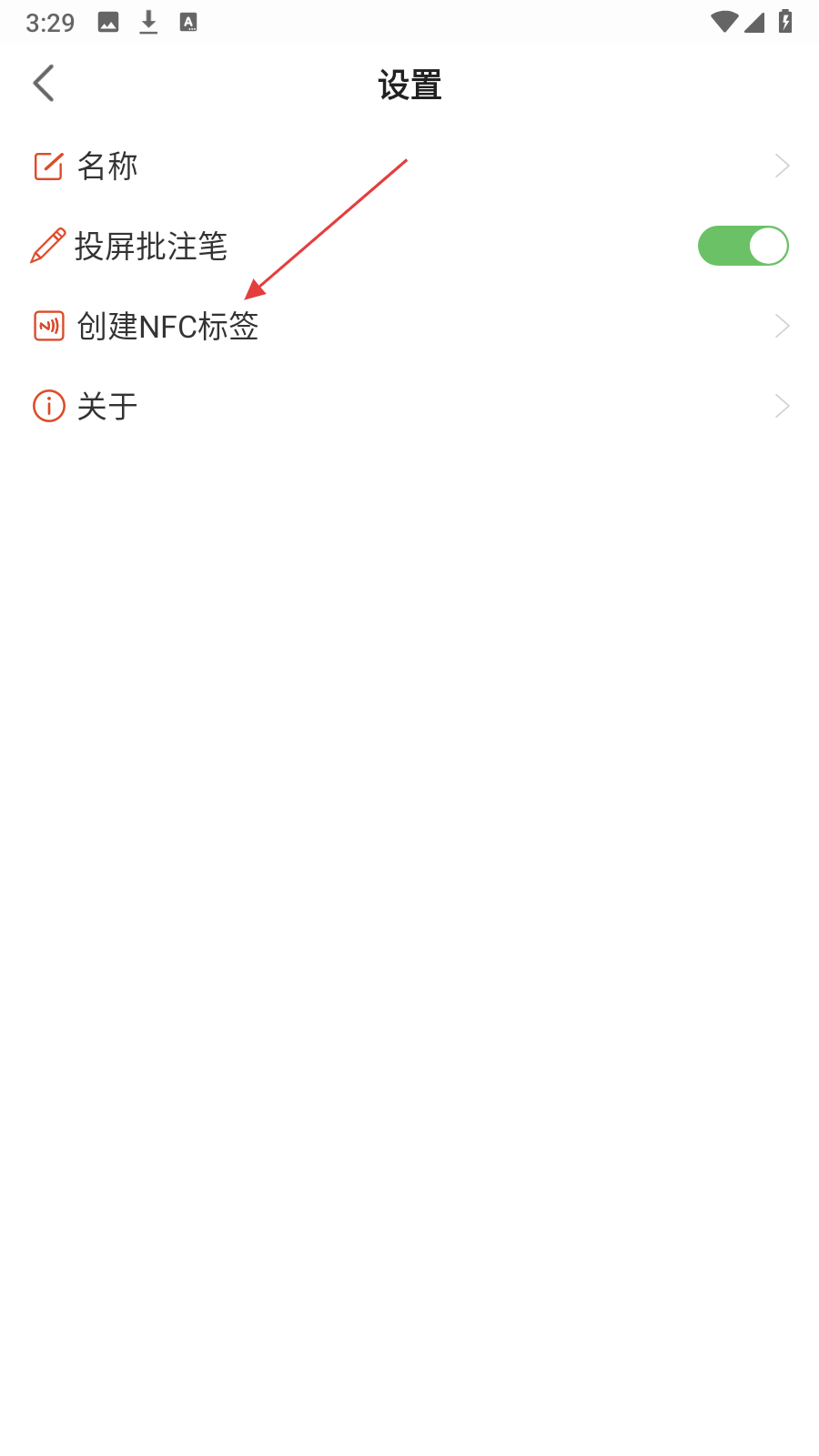Go back from the 设置 screen
The height and width of the screenshot is (1456, 819).
click(44, 84)
